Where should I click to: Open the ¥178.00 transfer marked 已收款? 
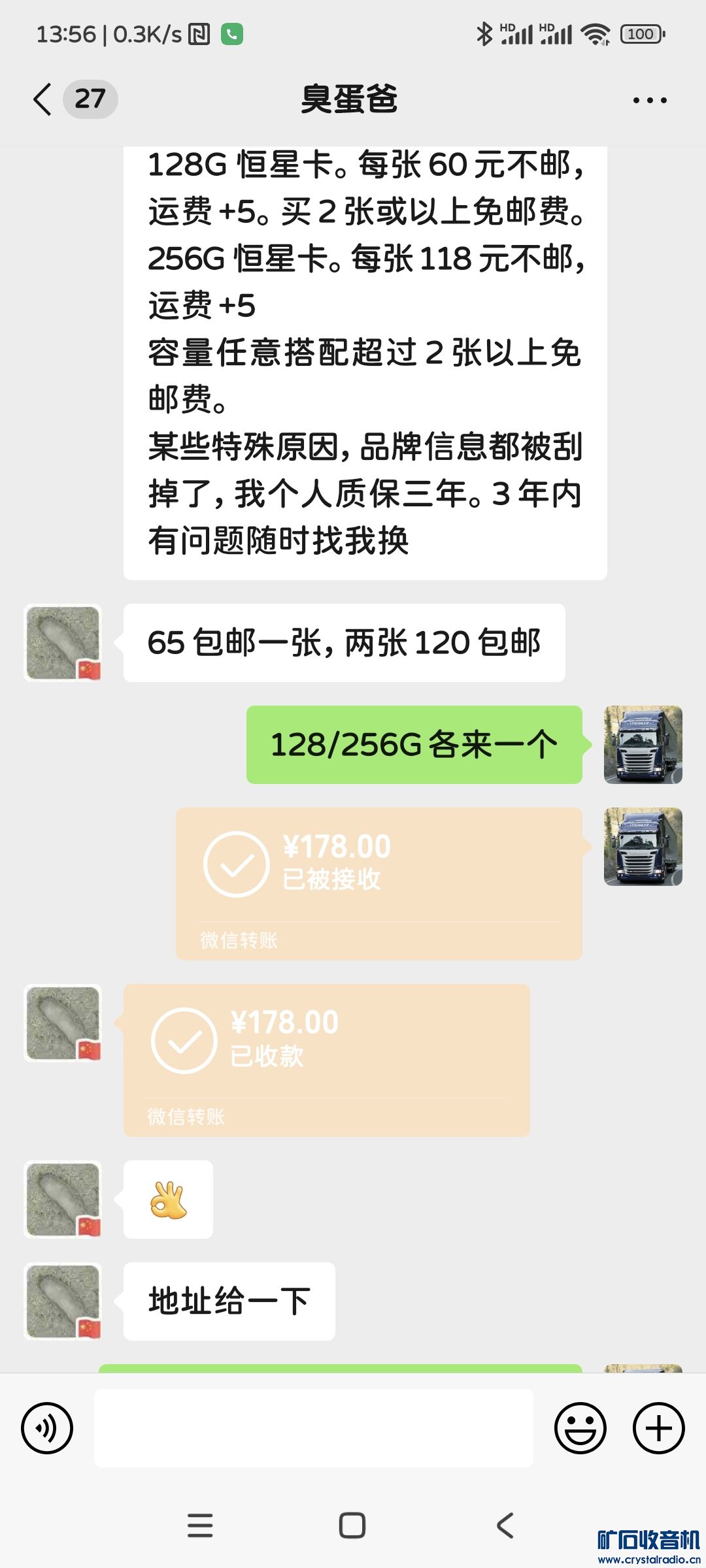[x=327, y=1060]
